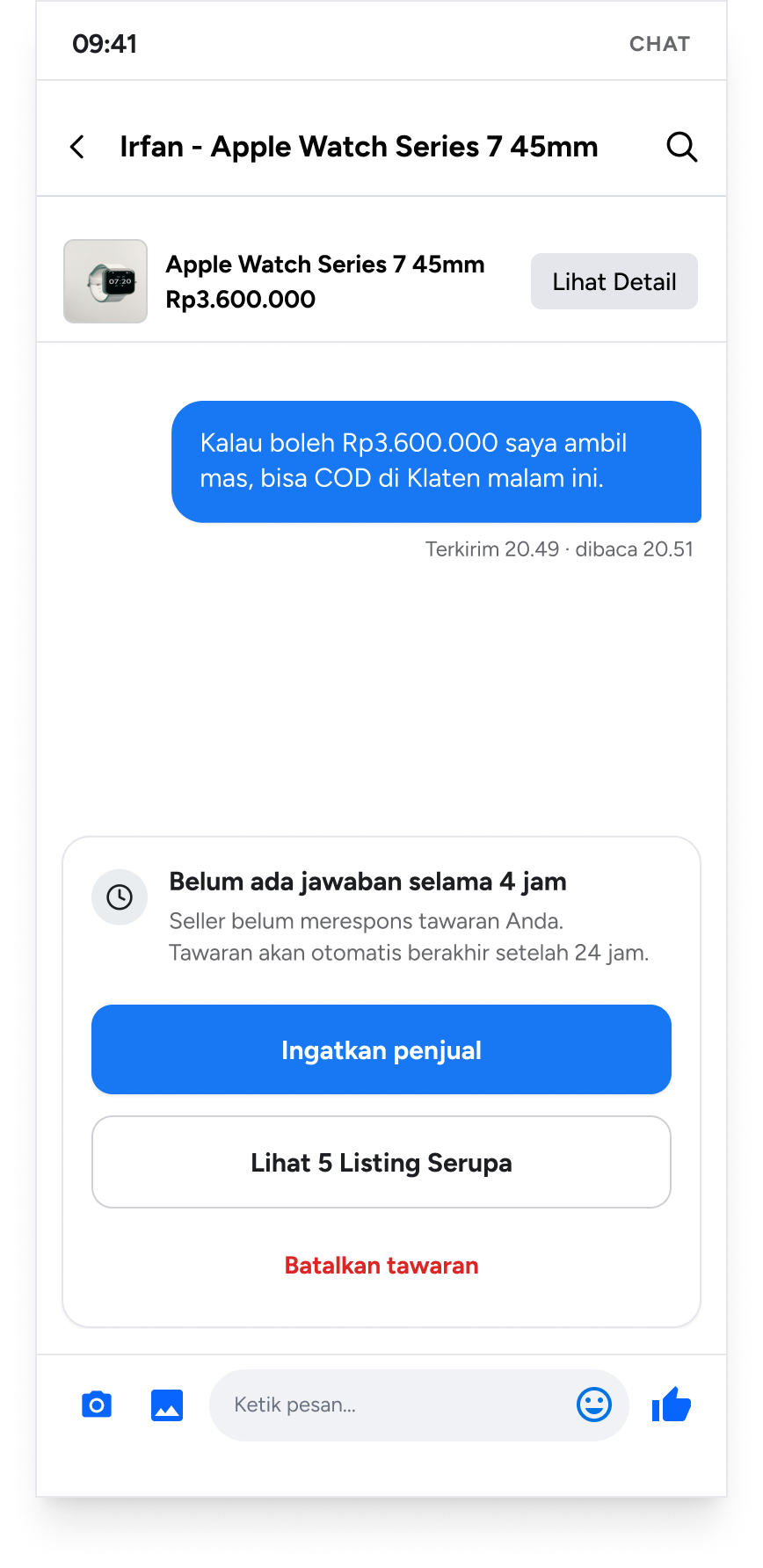The width and height of the screenshot is (763, 1568).
Task: Open the emoji picker
Action: click(x=594, y=1405)
